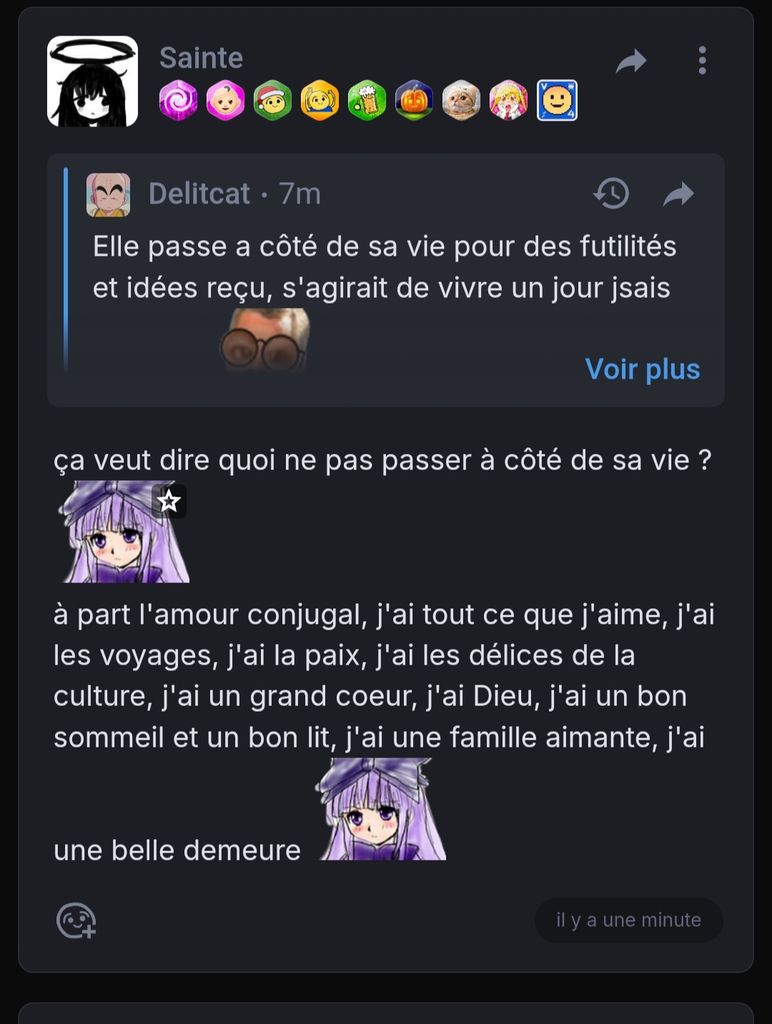Share Sainte's post
The height and width of the screenshot is (1024, 772).
(631, 62)
